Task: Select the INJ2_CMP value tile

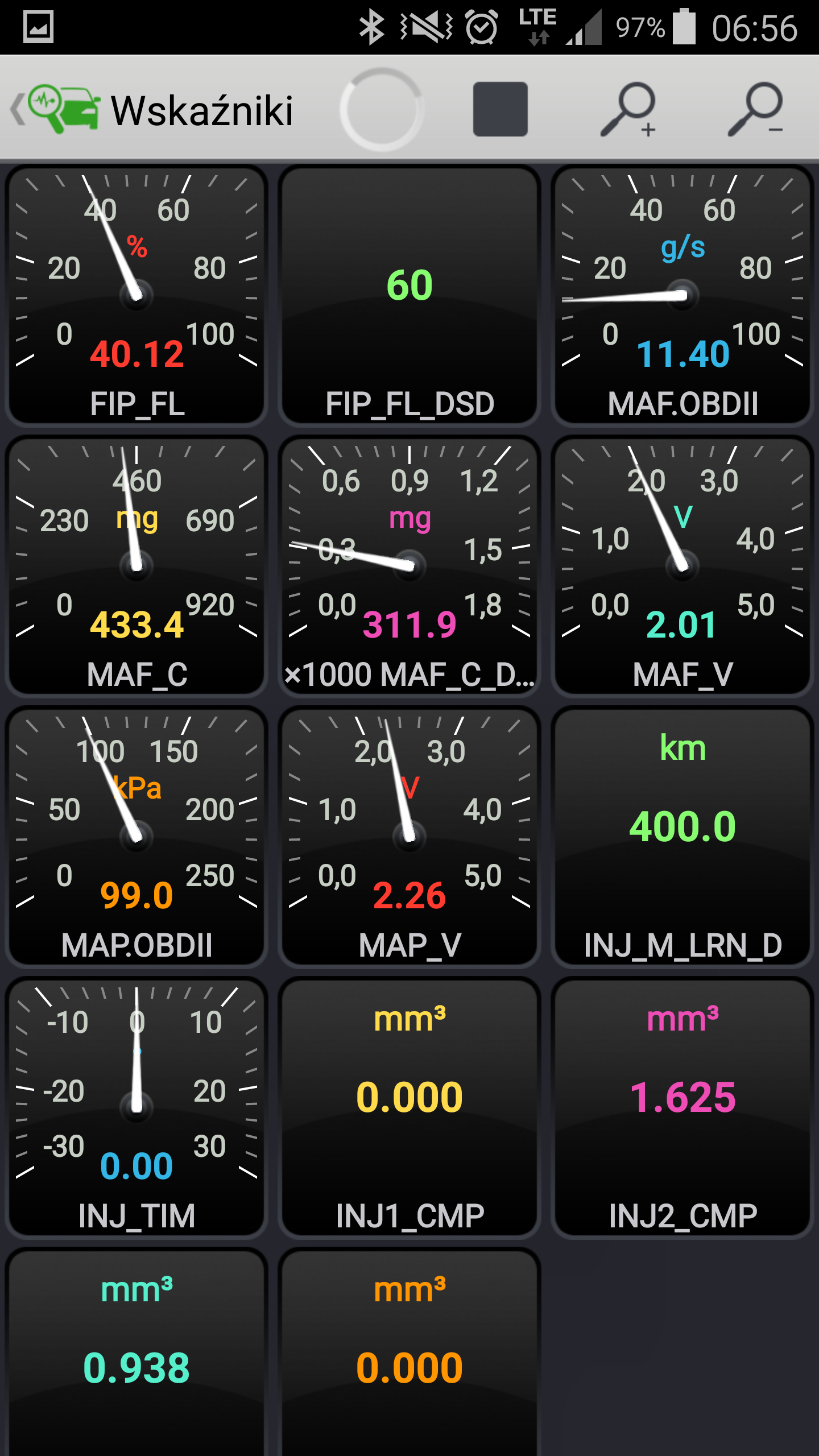Action: 682,1107
